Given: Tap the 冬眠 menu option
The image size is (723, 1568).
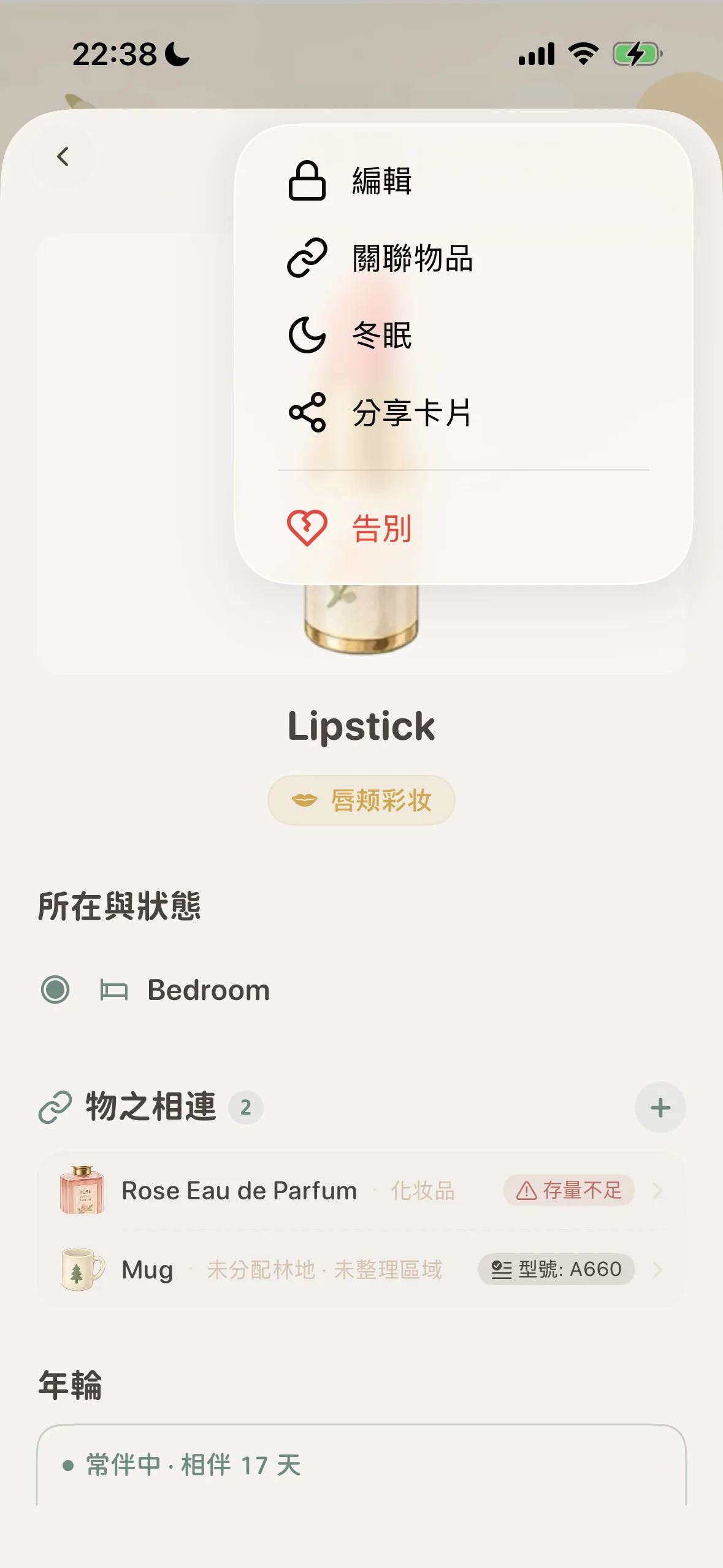Looking at the screenshot, I should click(464, 336).
